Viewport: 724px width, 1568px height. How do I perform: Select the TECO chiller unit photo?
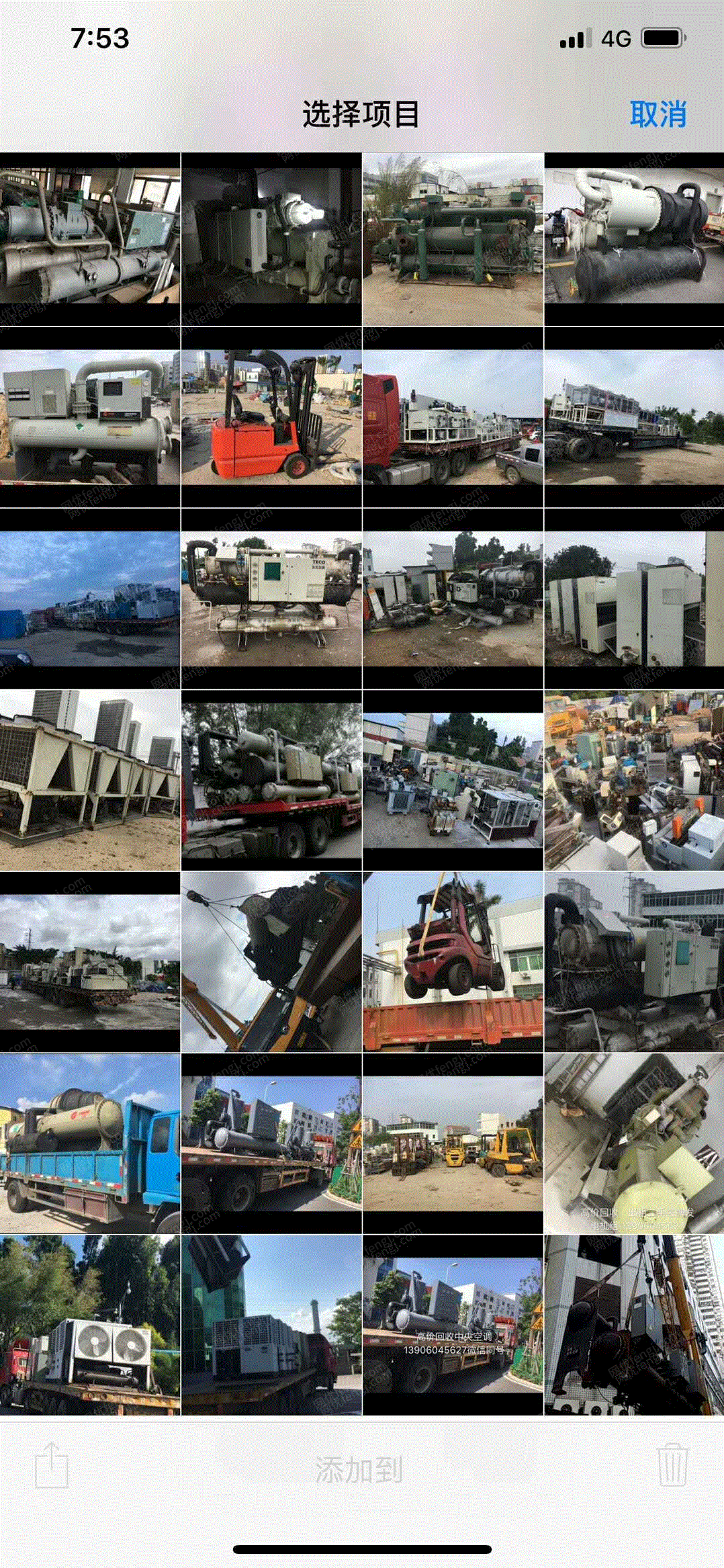pyautogui.click(x=271, y=599)
